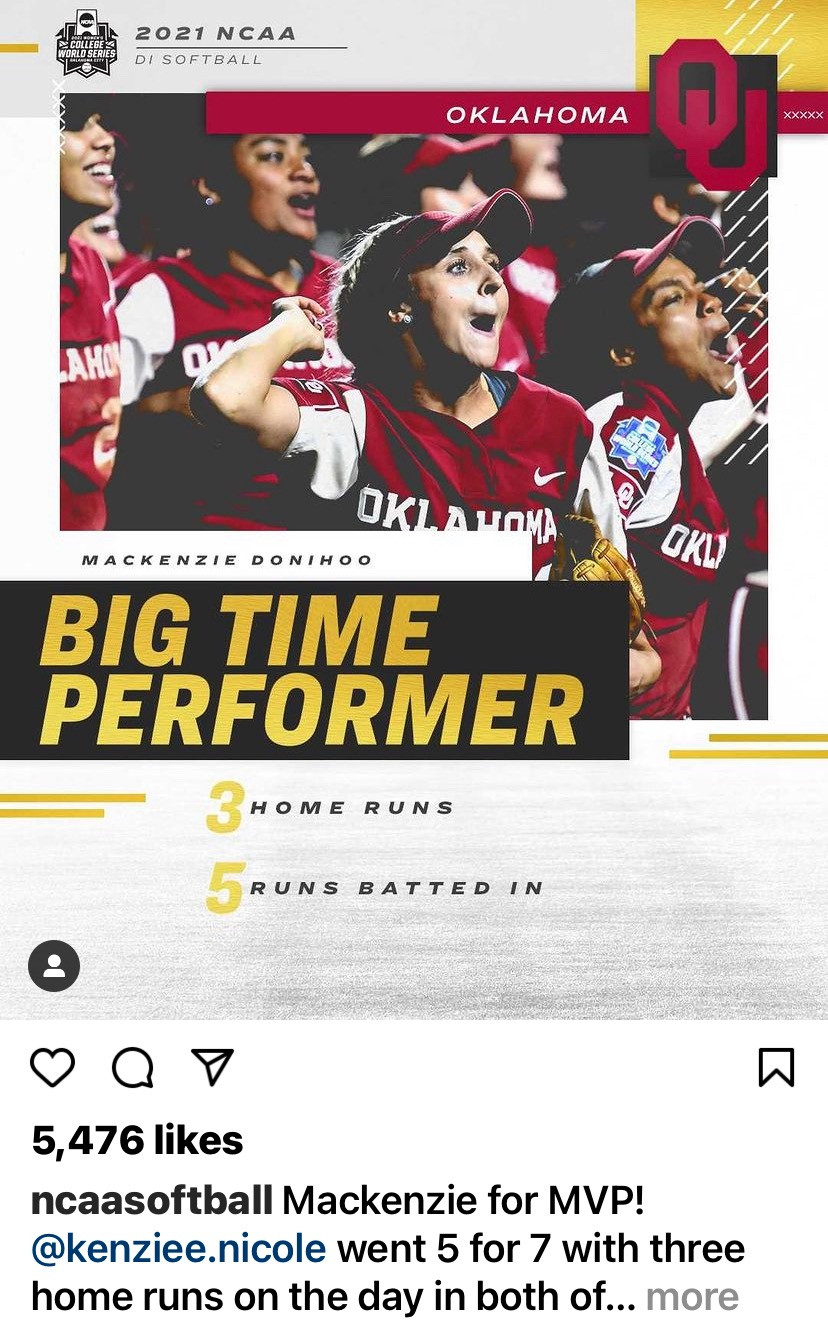The height and width of the screenshot is (1329, 828).
Task: Bookmark this post
Action: [x=776, y=1067]
